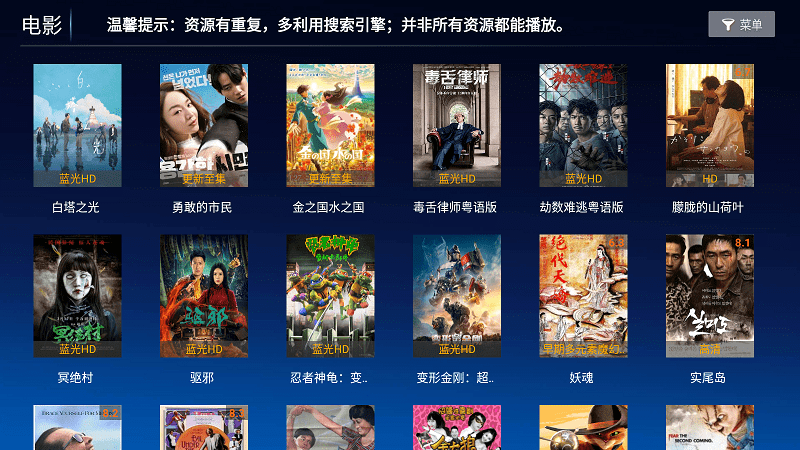800x450 pixels.
Task: Open 劫数难逃粤语版 movie card
Action: [x=583, y=126]
